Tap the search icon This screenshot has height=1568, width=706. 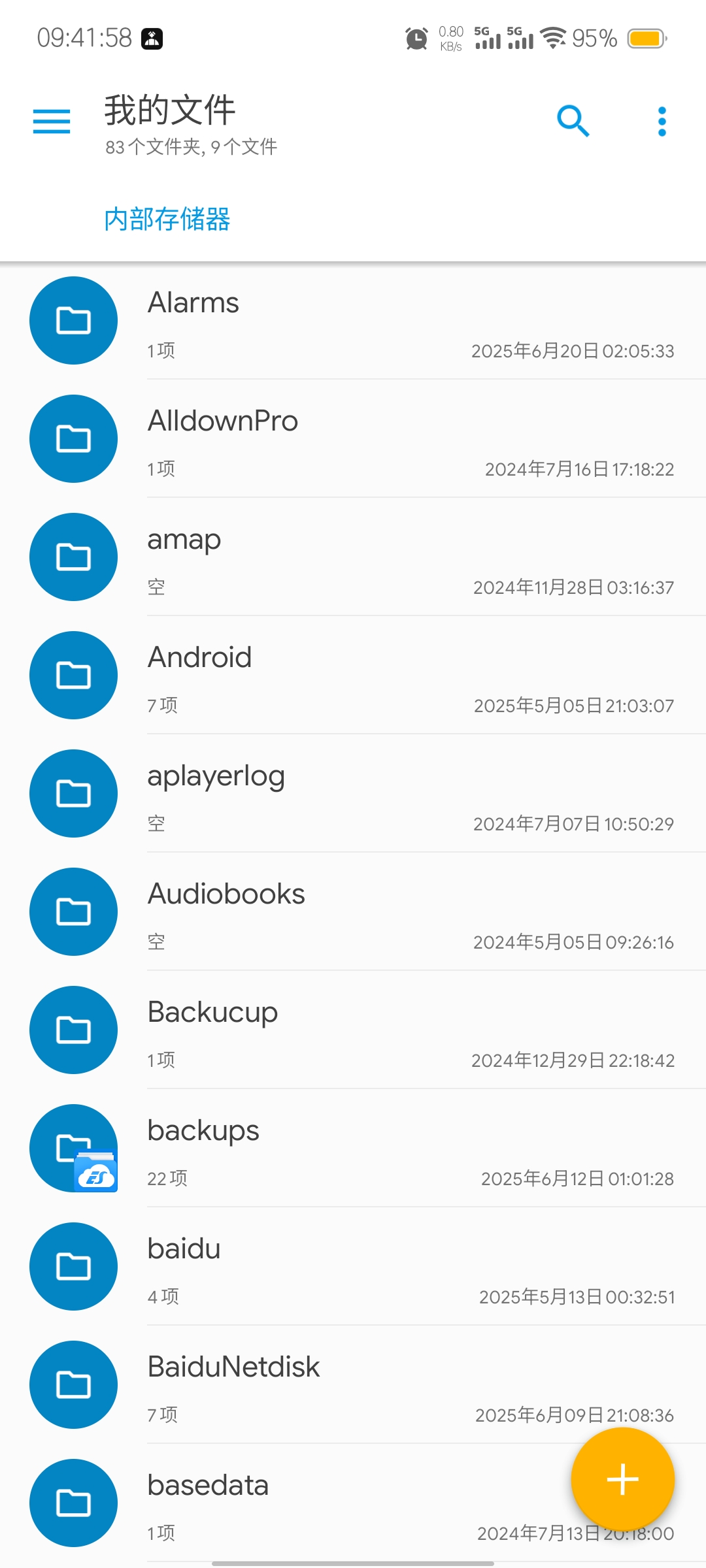click(x=572, y=121)
